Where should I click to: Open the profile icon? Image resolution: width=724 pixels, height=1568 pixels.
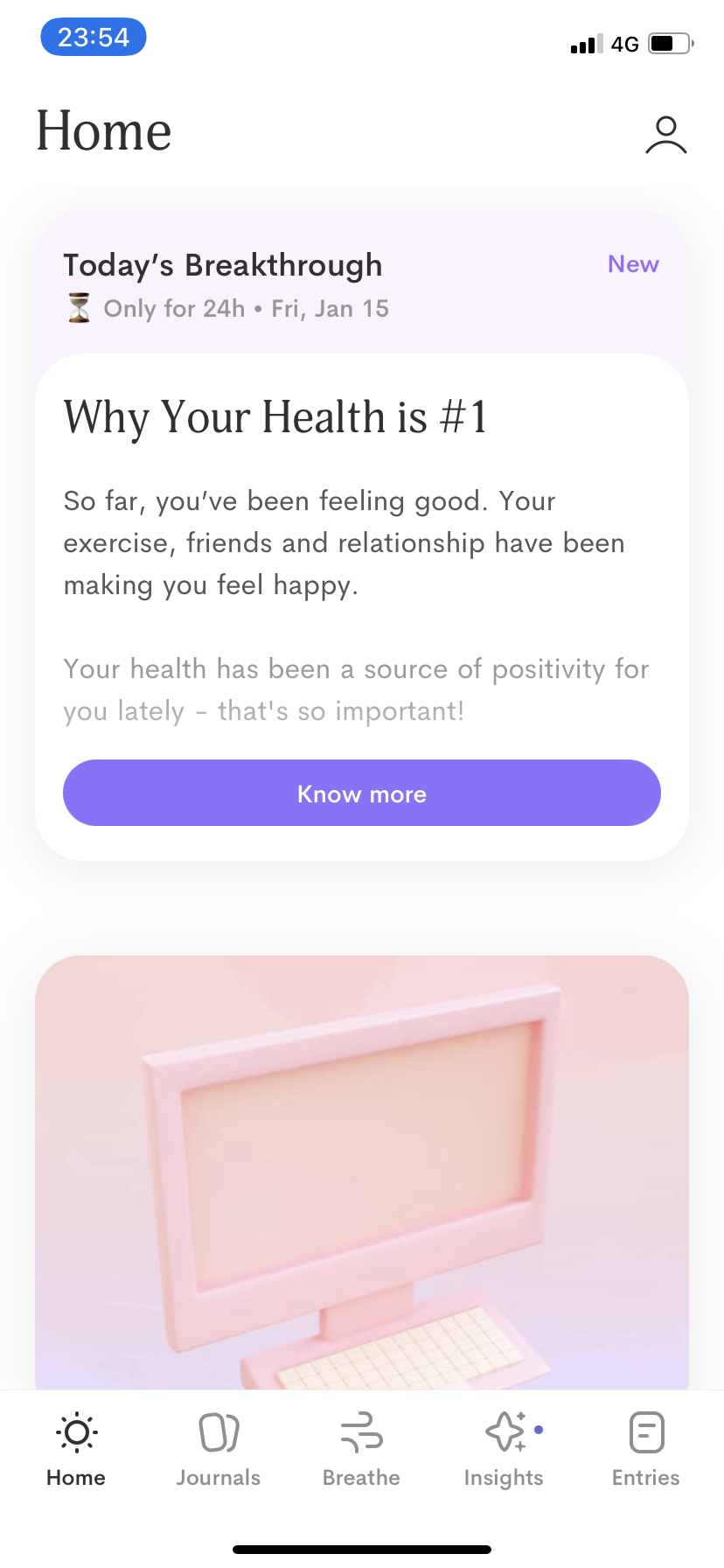[x=665, y=135]
